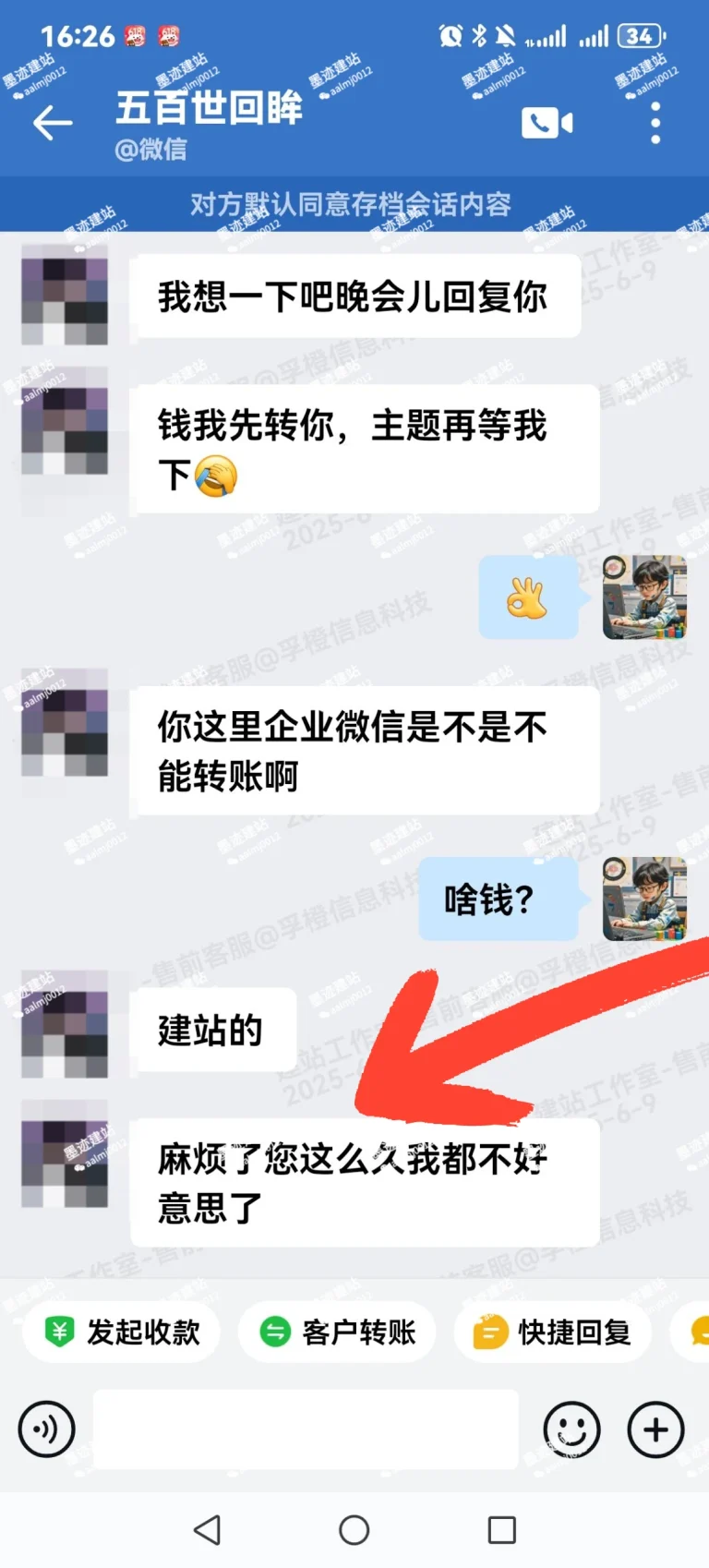Viewport: 709px width, 1568px height.
Task: Tap the 客户转账 chip
Action: (337, 1332)
